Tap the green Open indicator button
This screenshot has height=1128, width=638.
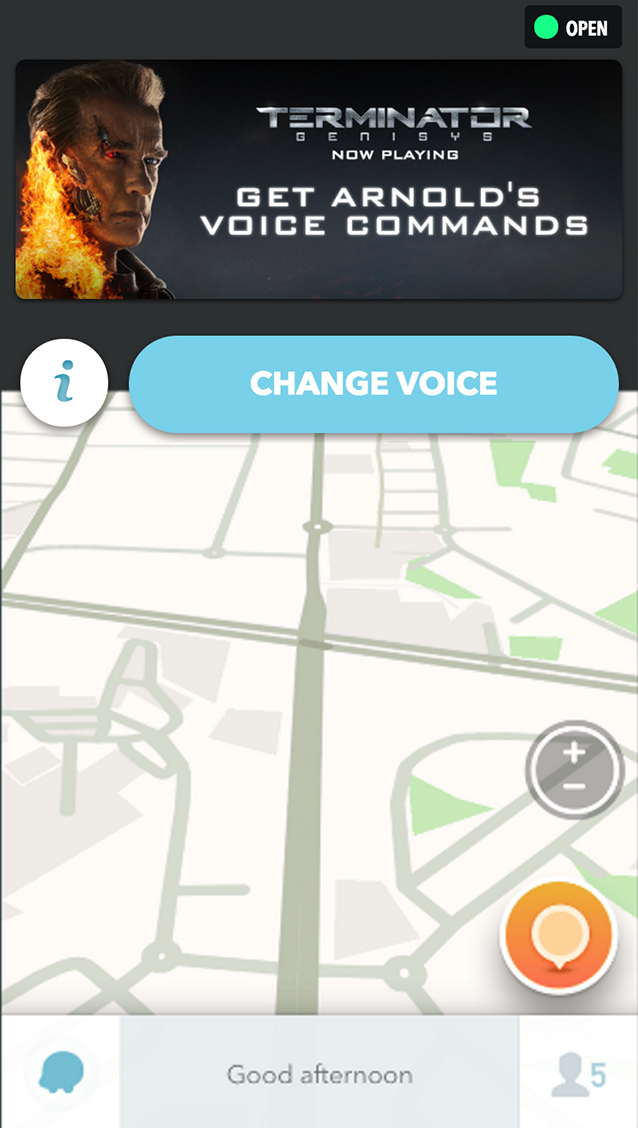pyautogui.click(x=572, y=27)
